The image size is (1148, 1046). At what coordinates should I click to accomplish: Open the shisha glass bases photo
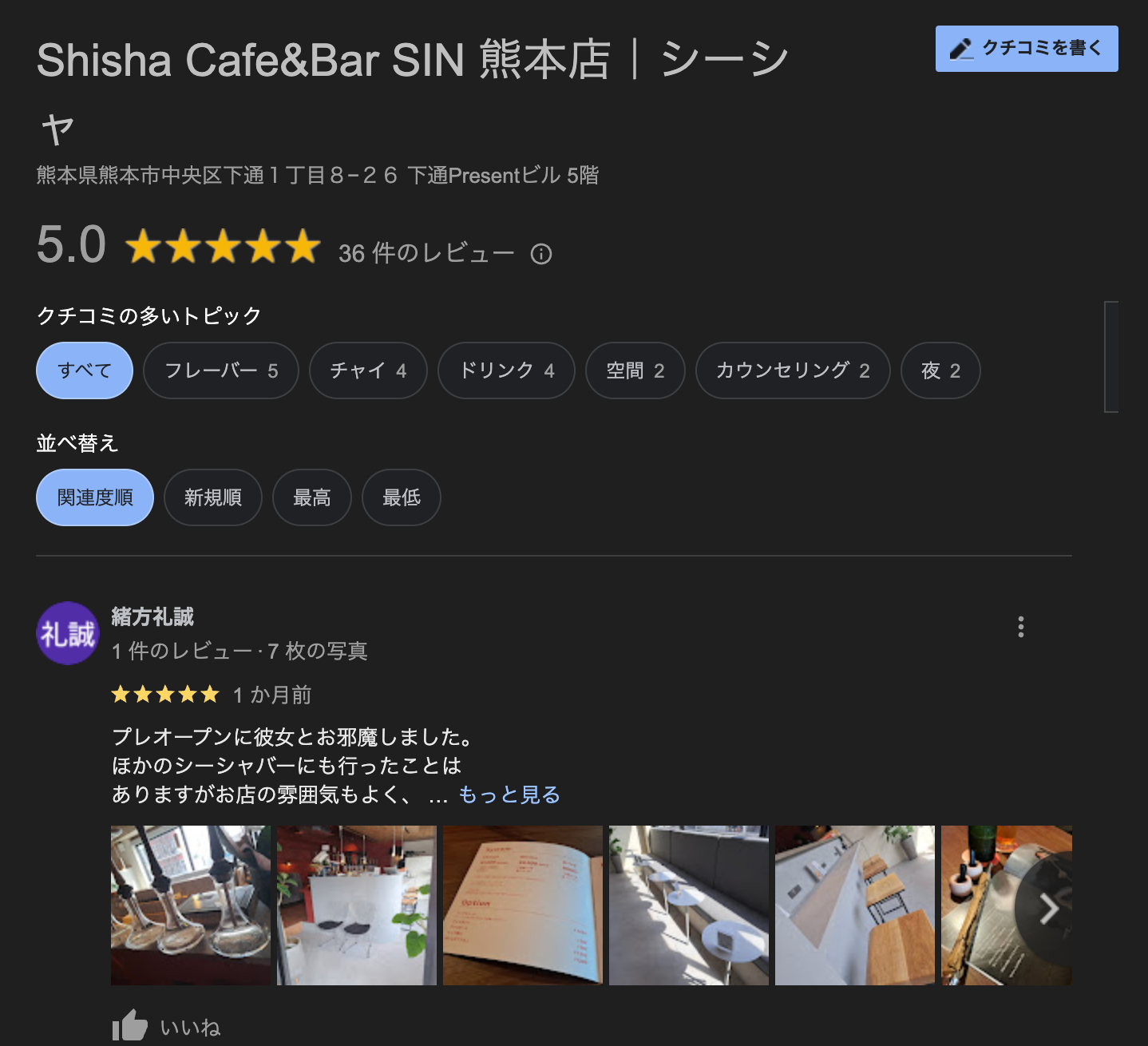(190, 905)
